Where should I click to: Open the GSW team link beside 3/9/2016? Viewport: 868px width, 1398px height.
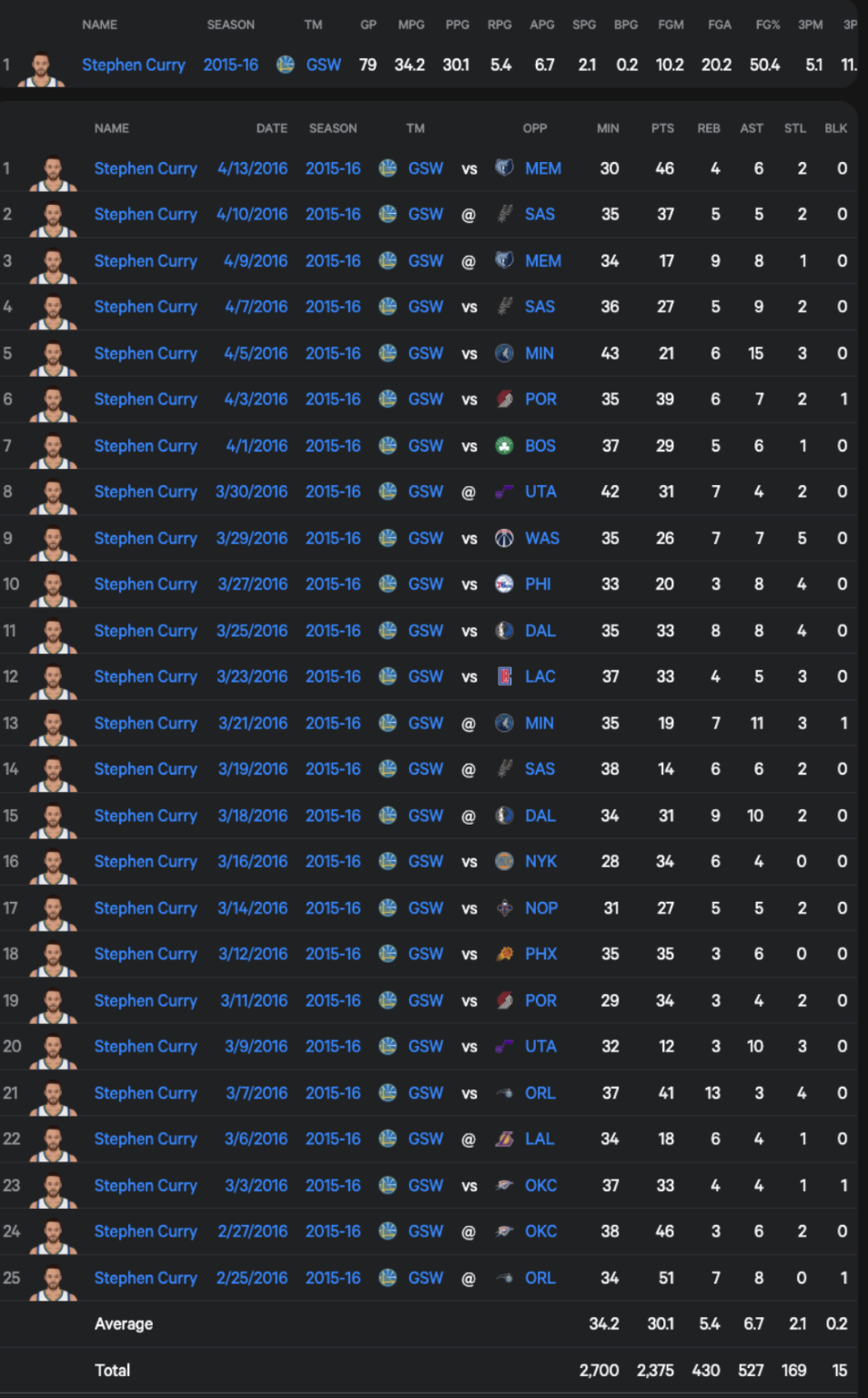tap(425, 1047)
